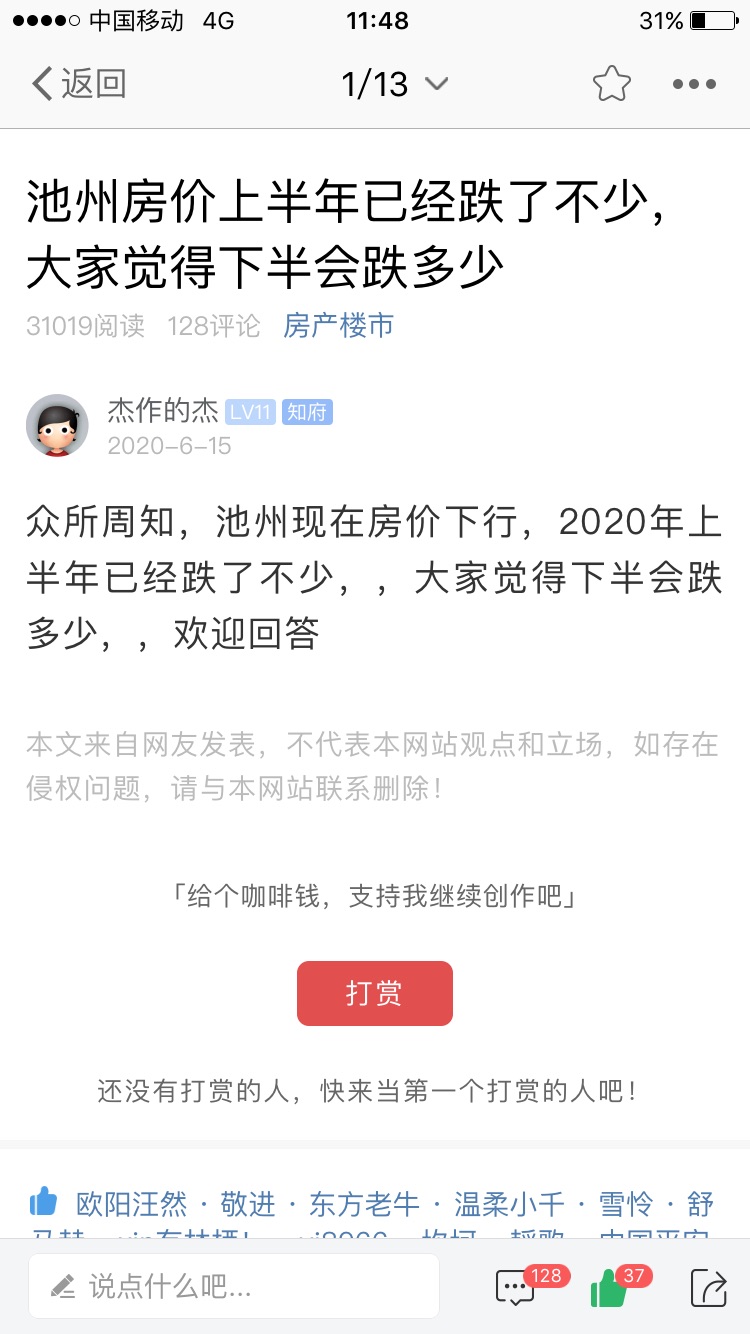This screenshot has width=750, height=1334.
Task: Open liker 欧阳汪然's profile
Action: coord(131,1203)
